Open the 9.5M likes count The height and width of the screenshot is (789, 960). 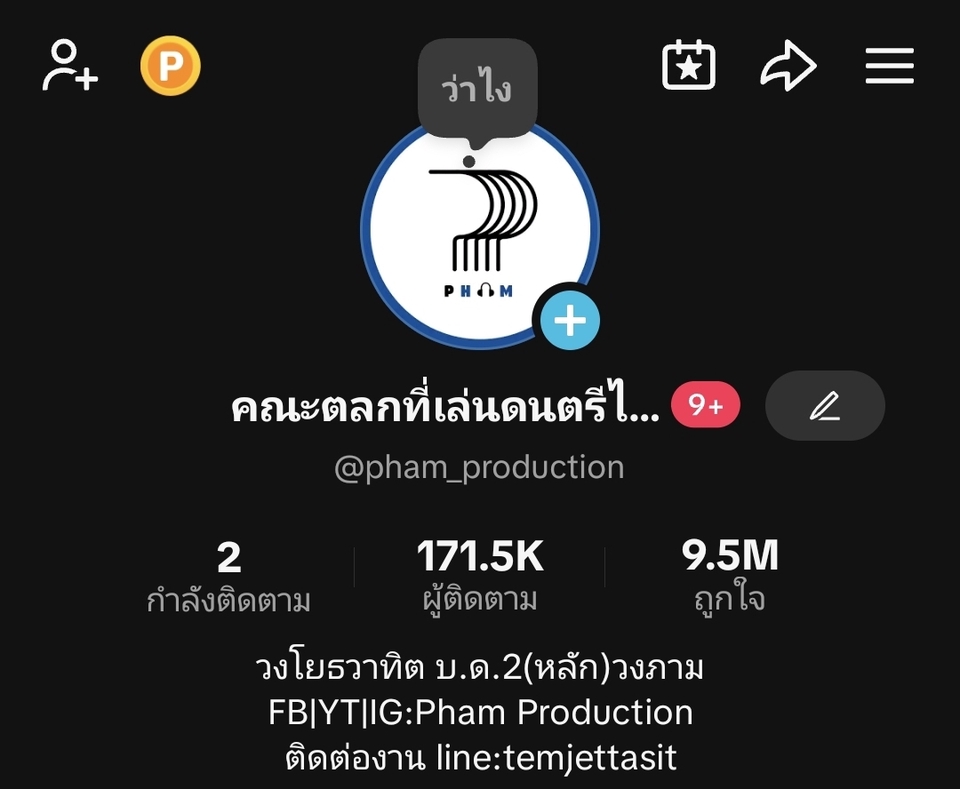730,576
